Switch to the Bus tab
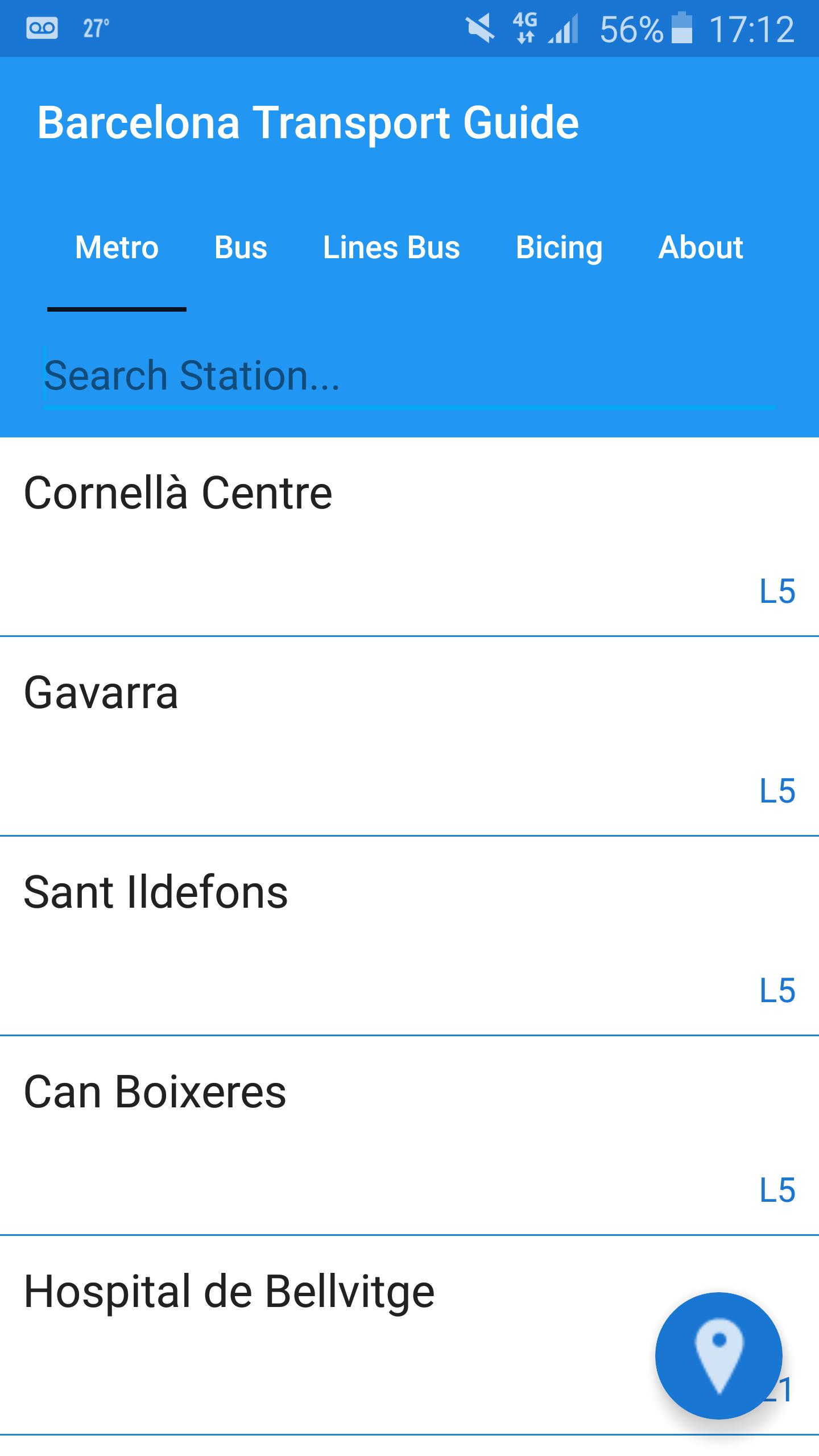 [x=241, y=247]
